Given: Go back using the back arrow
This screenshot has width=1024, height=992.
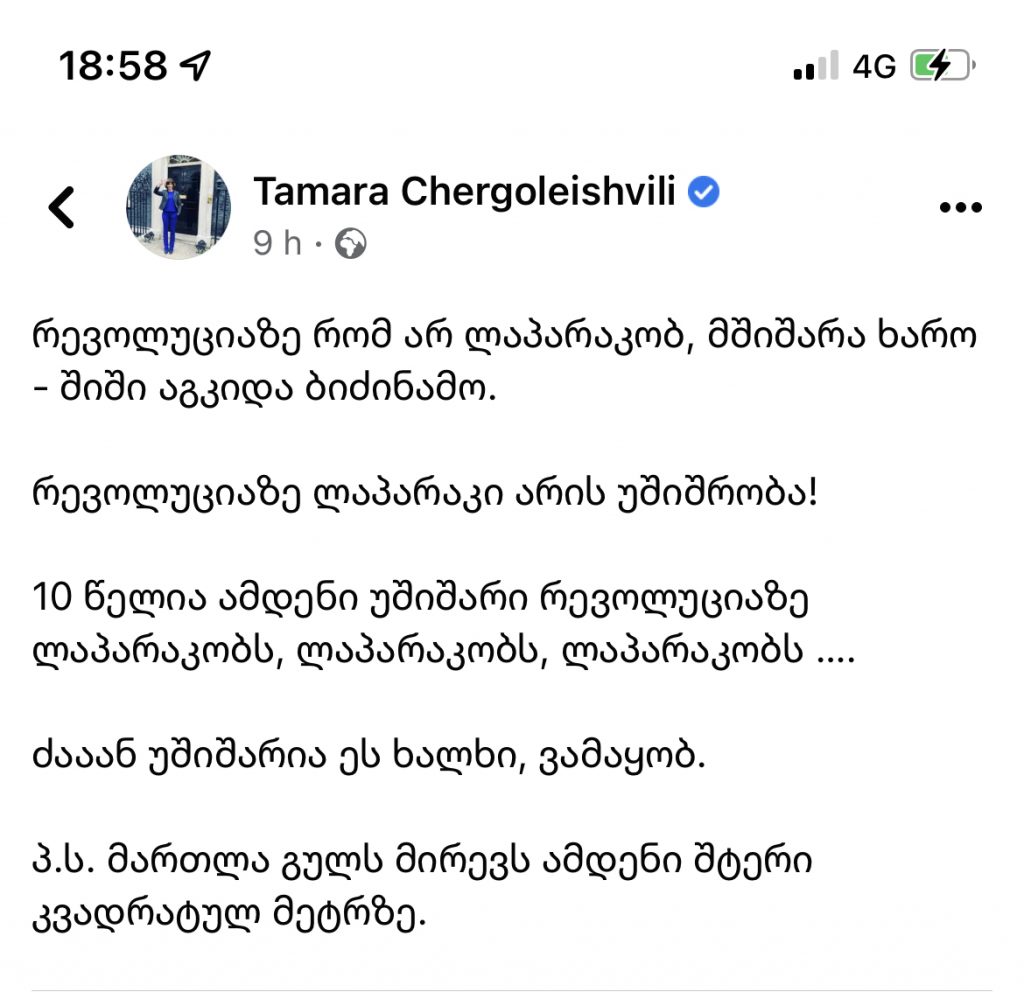Looking at the screenshot, I should (62, 208).
